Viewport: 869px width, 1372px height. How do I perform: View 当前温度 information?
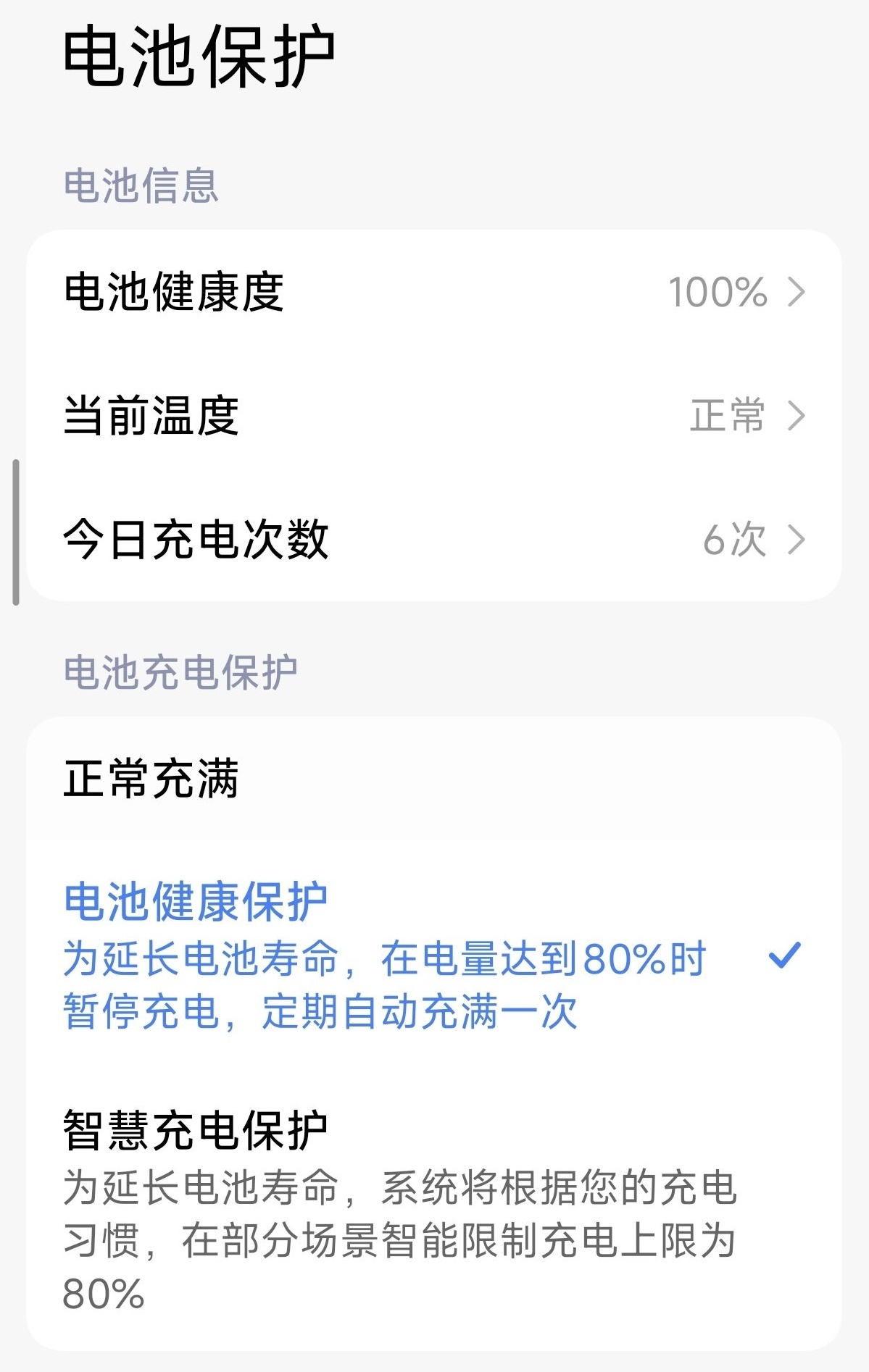click(433, 416)
